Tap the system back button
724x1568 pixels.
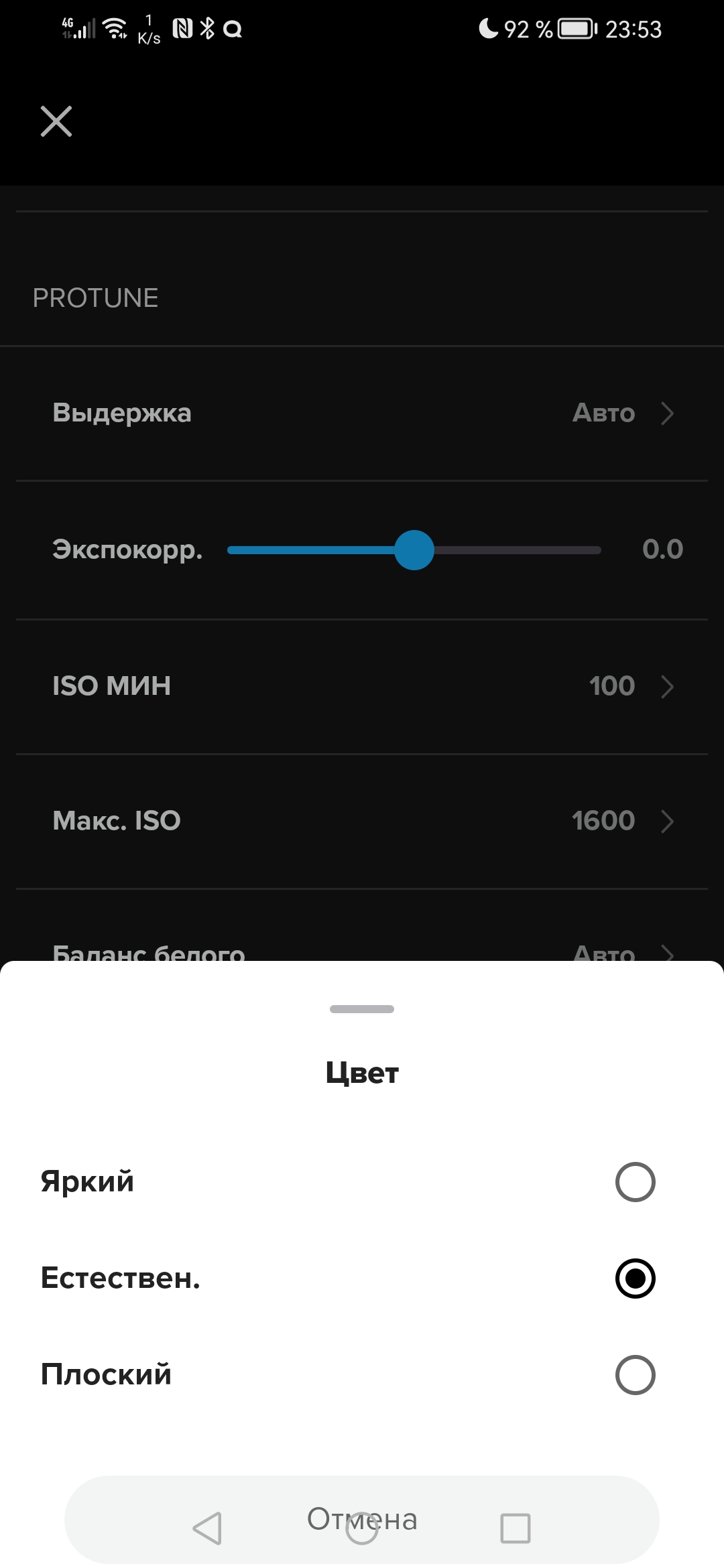207,1528
